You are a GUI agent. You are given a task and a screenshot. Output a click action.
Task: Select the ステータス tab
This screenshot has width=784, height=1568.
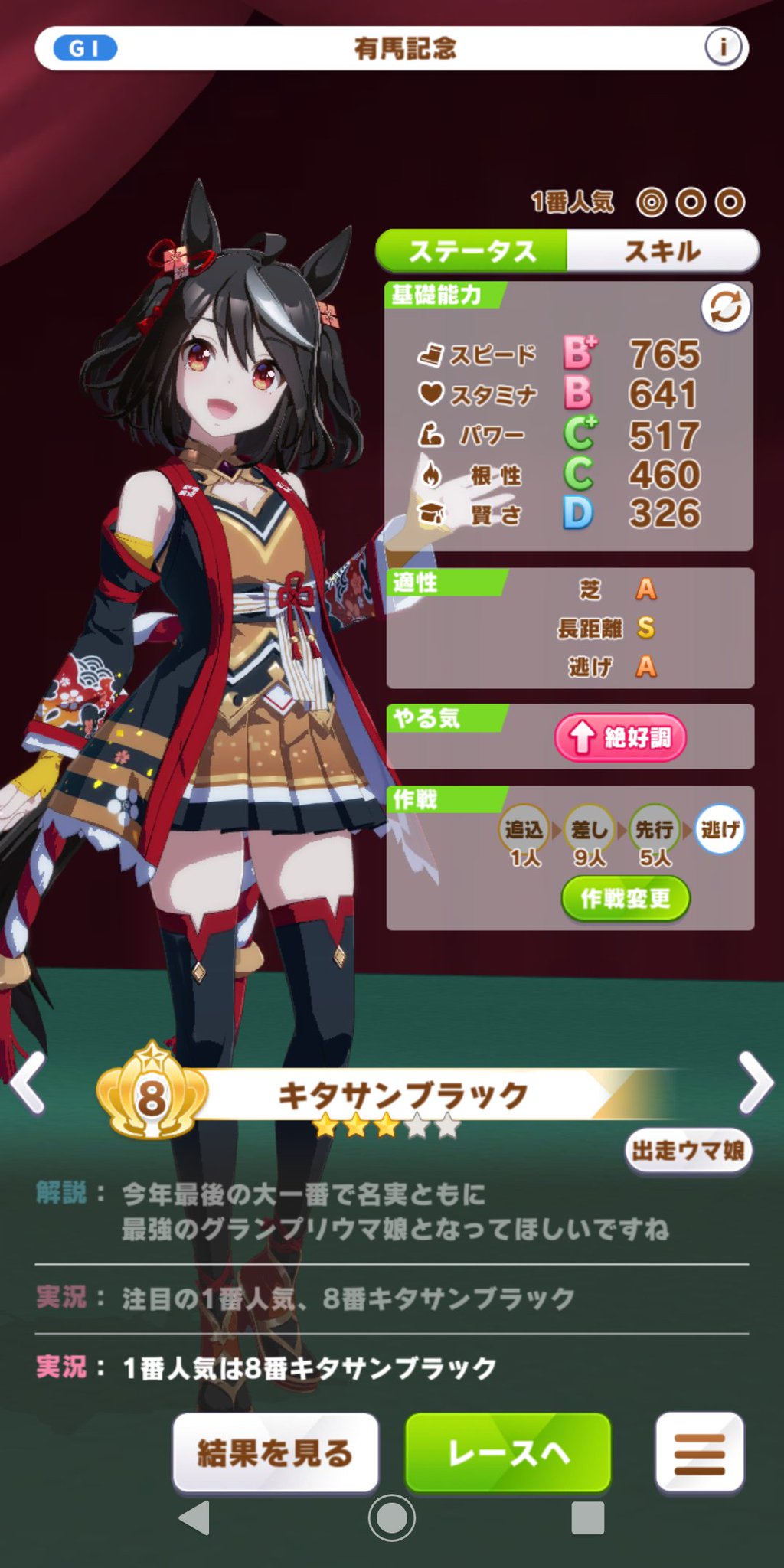click(472, 251)
